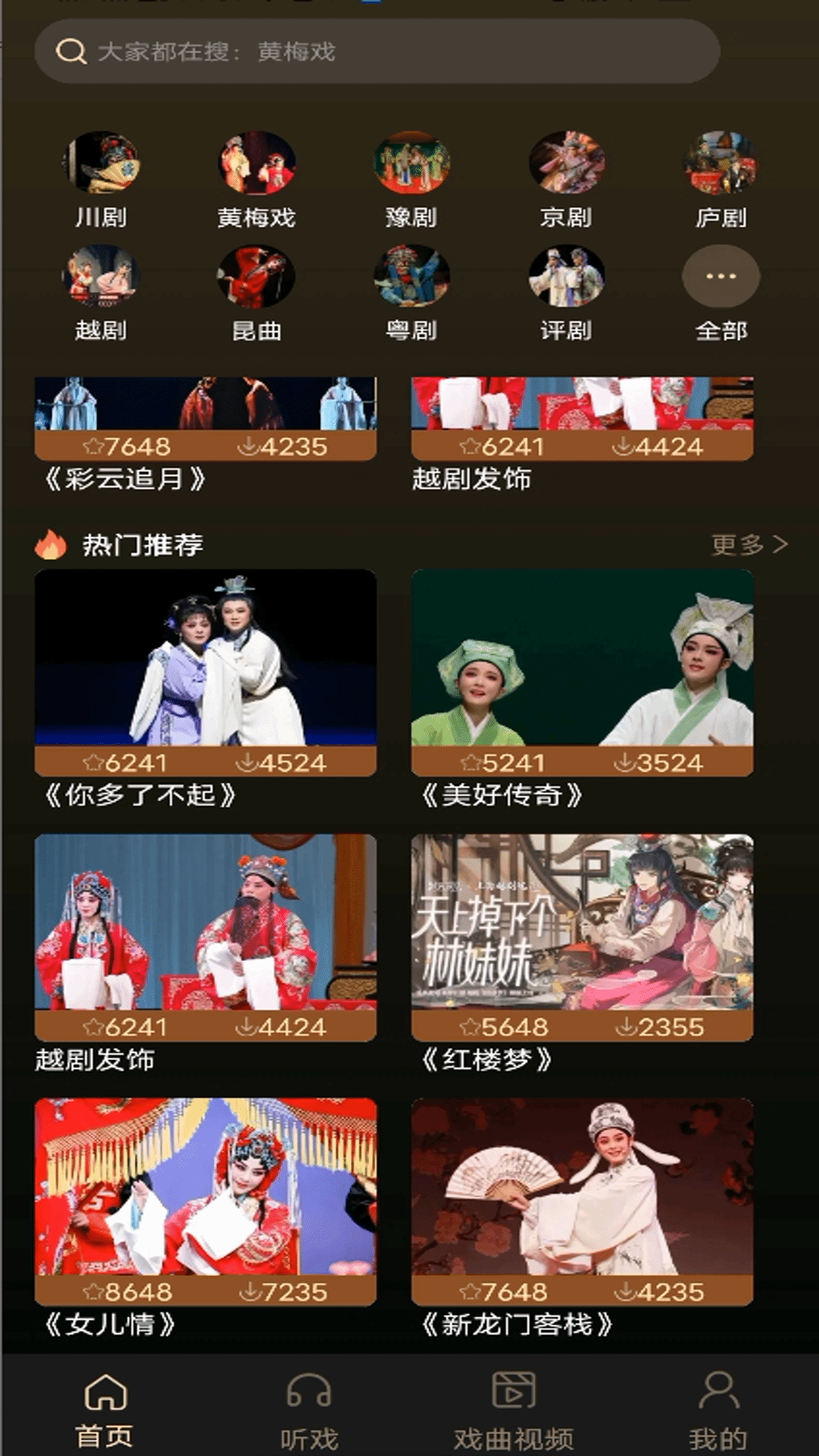Open 《新龙门客栈》 video card

[582, 1200]
